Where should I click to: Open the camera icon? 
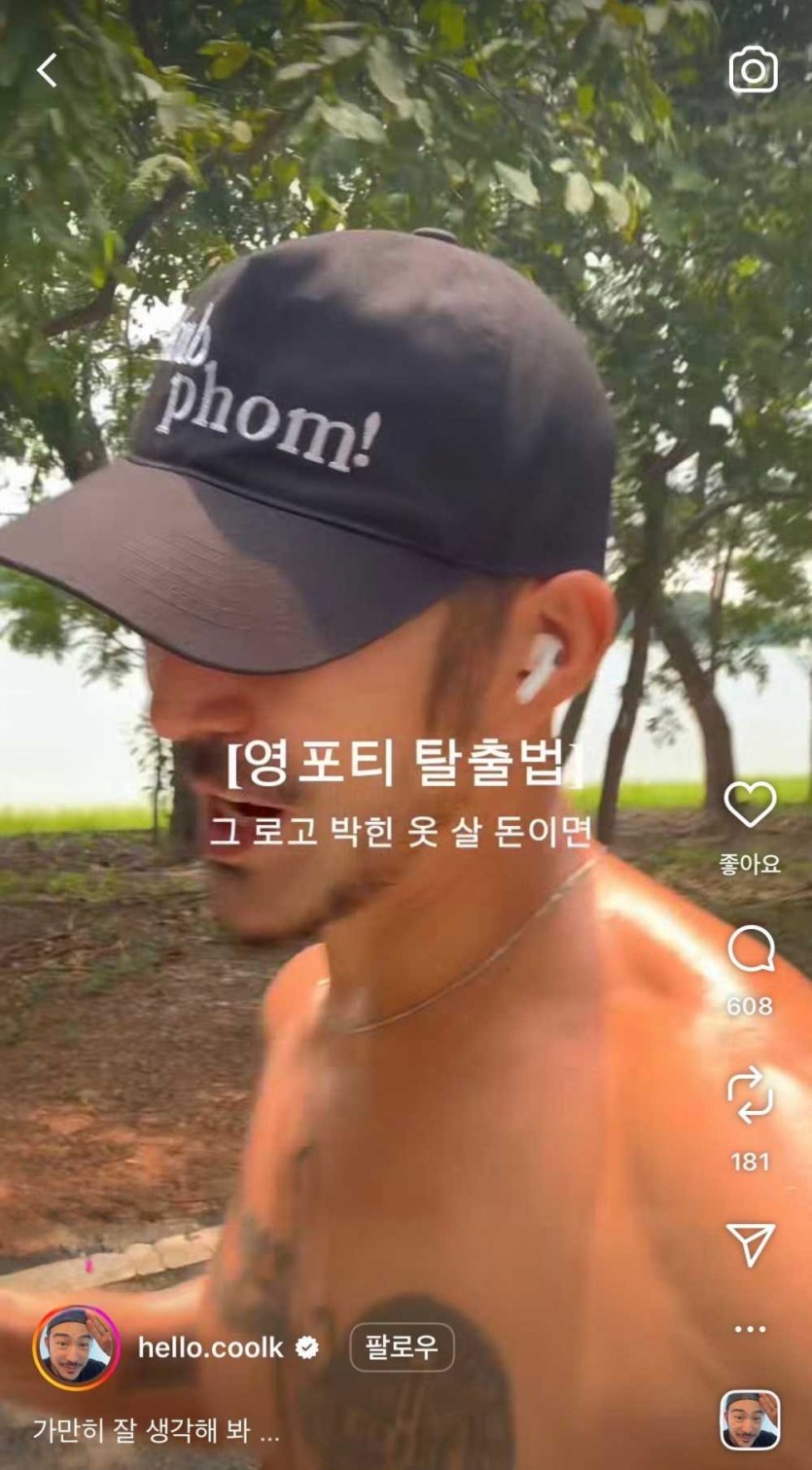point(753,71)
